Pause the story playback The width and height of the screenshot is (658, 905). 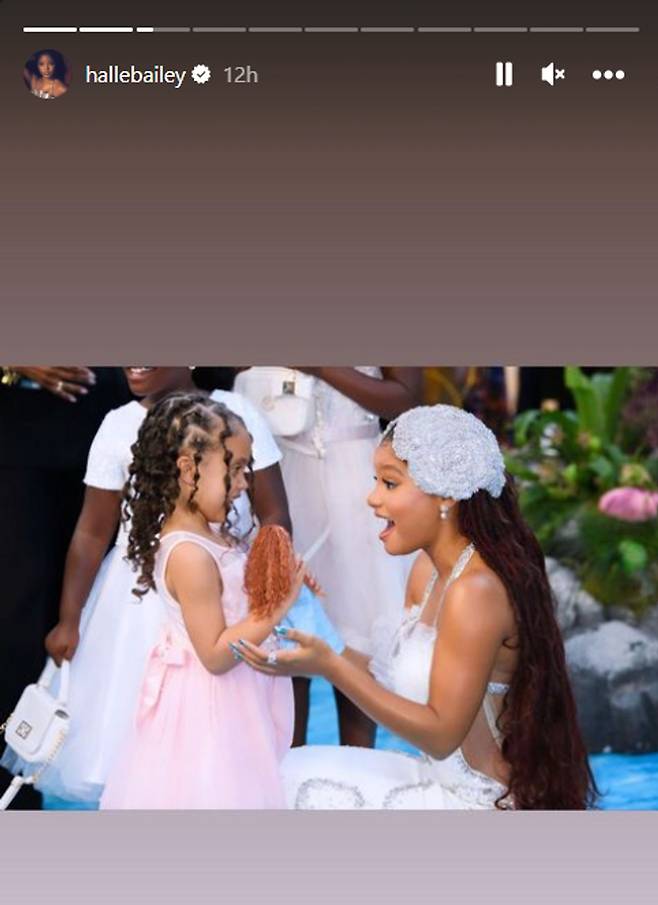[504, 74]
